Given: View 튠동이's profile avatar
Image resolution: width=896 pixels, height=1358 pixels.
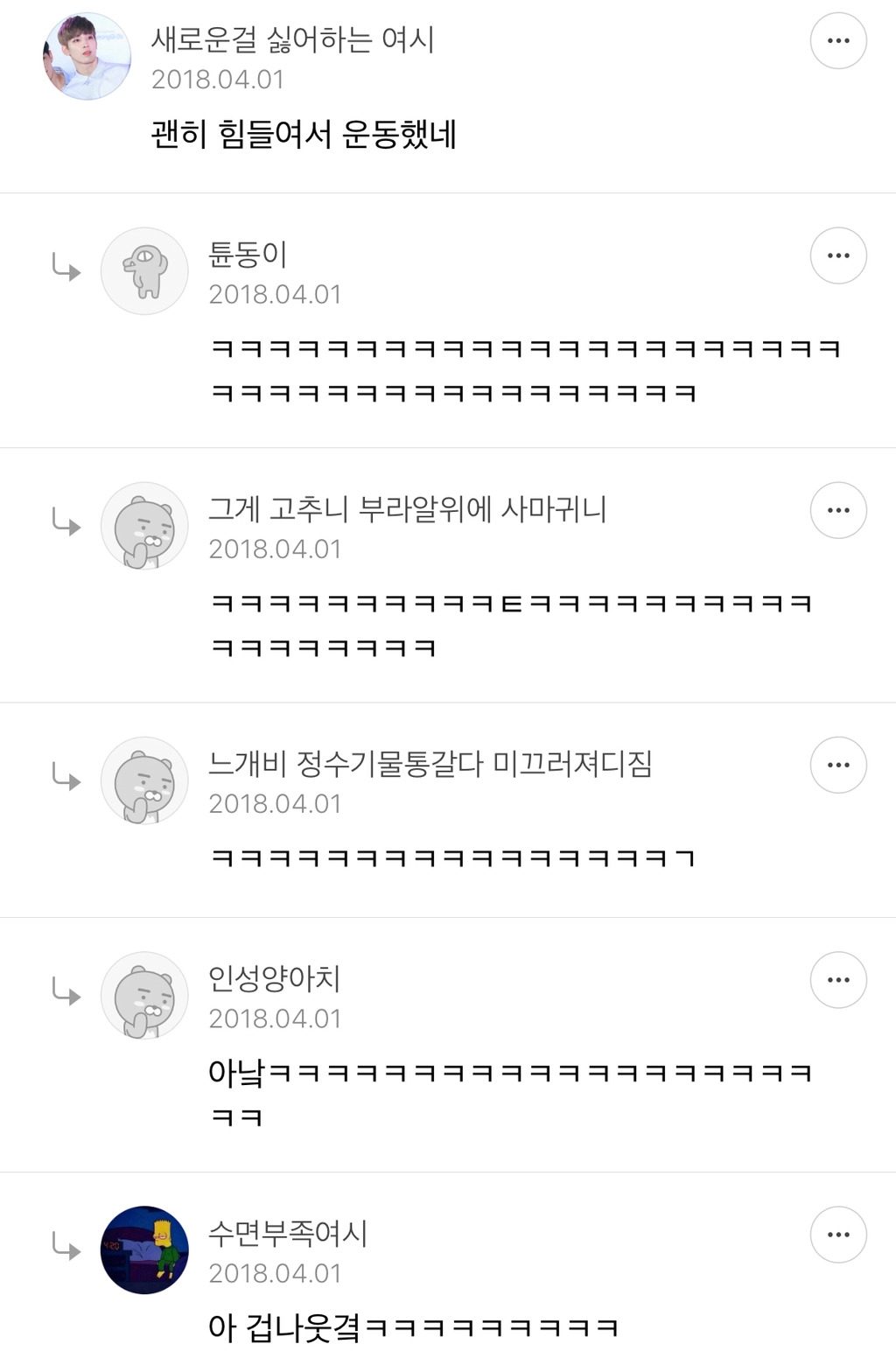Looking at the screenshot, I should 144,271.
